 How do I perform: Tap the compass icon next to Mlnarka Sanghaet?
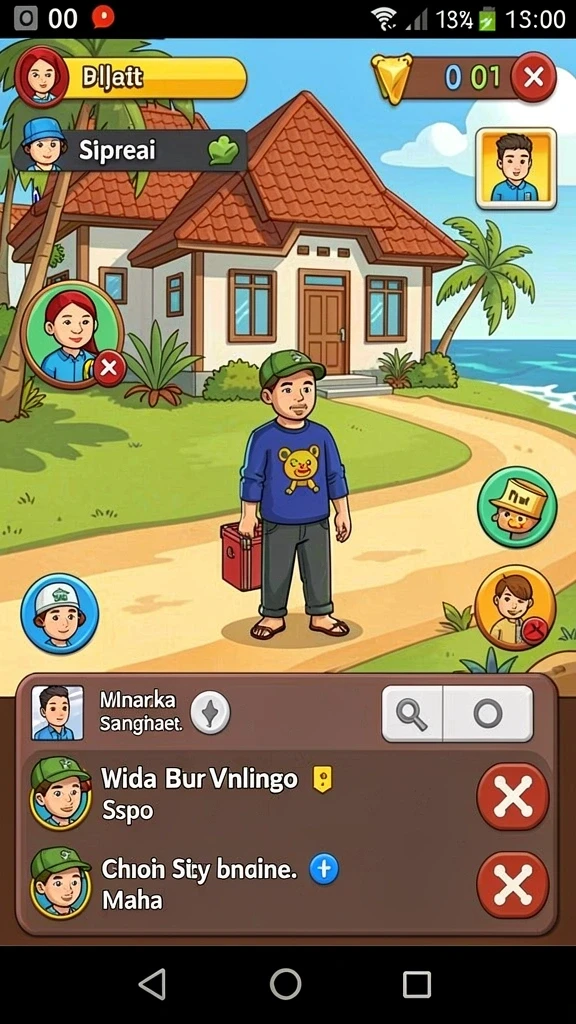210,712
